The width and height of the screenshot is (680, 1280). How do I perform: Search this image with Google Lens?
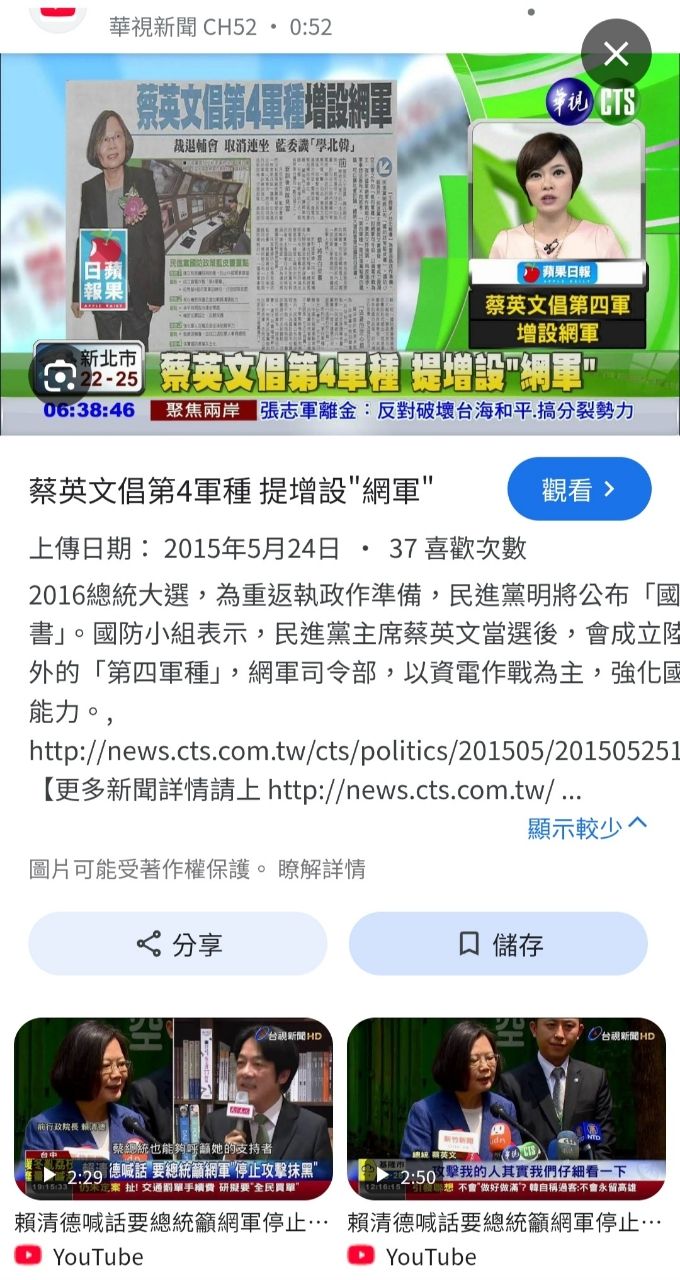pyautogui.click(x=60, y=374)
